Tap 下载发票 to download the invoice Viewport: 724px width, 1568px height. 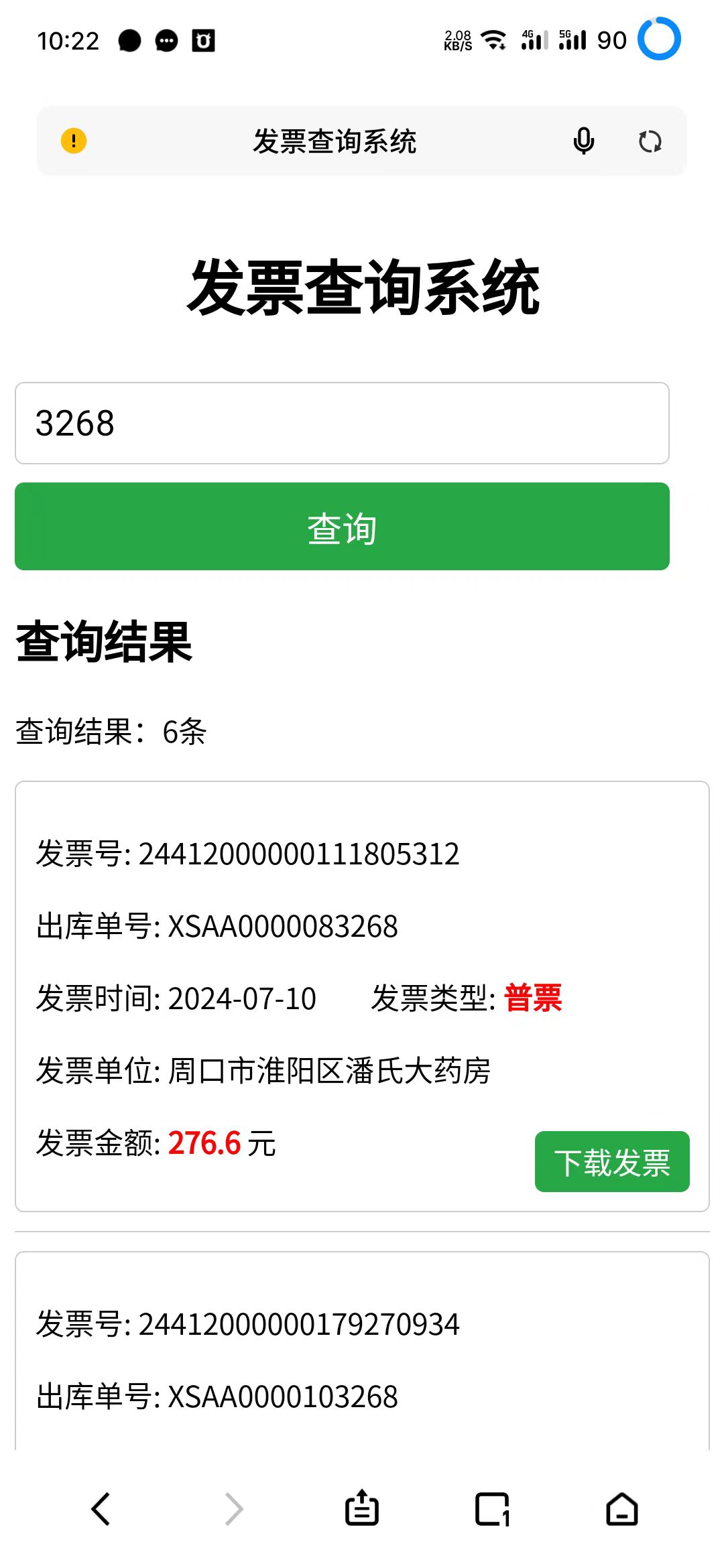[612, 1163]
